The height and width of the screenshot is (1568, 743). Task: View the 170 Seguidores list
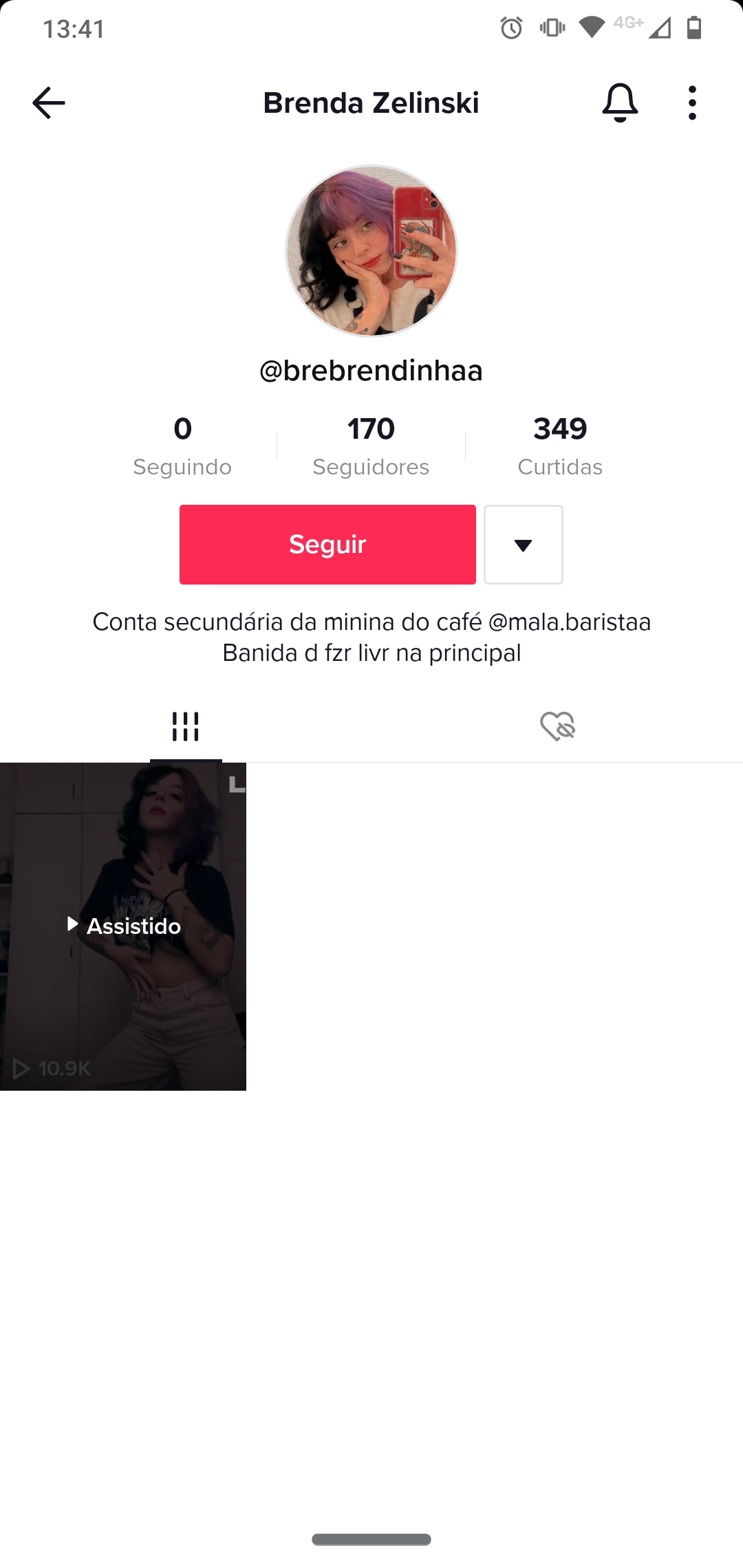pyautogui.click(x=371, y=446)
